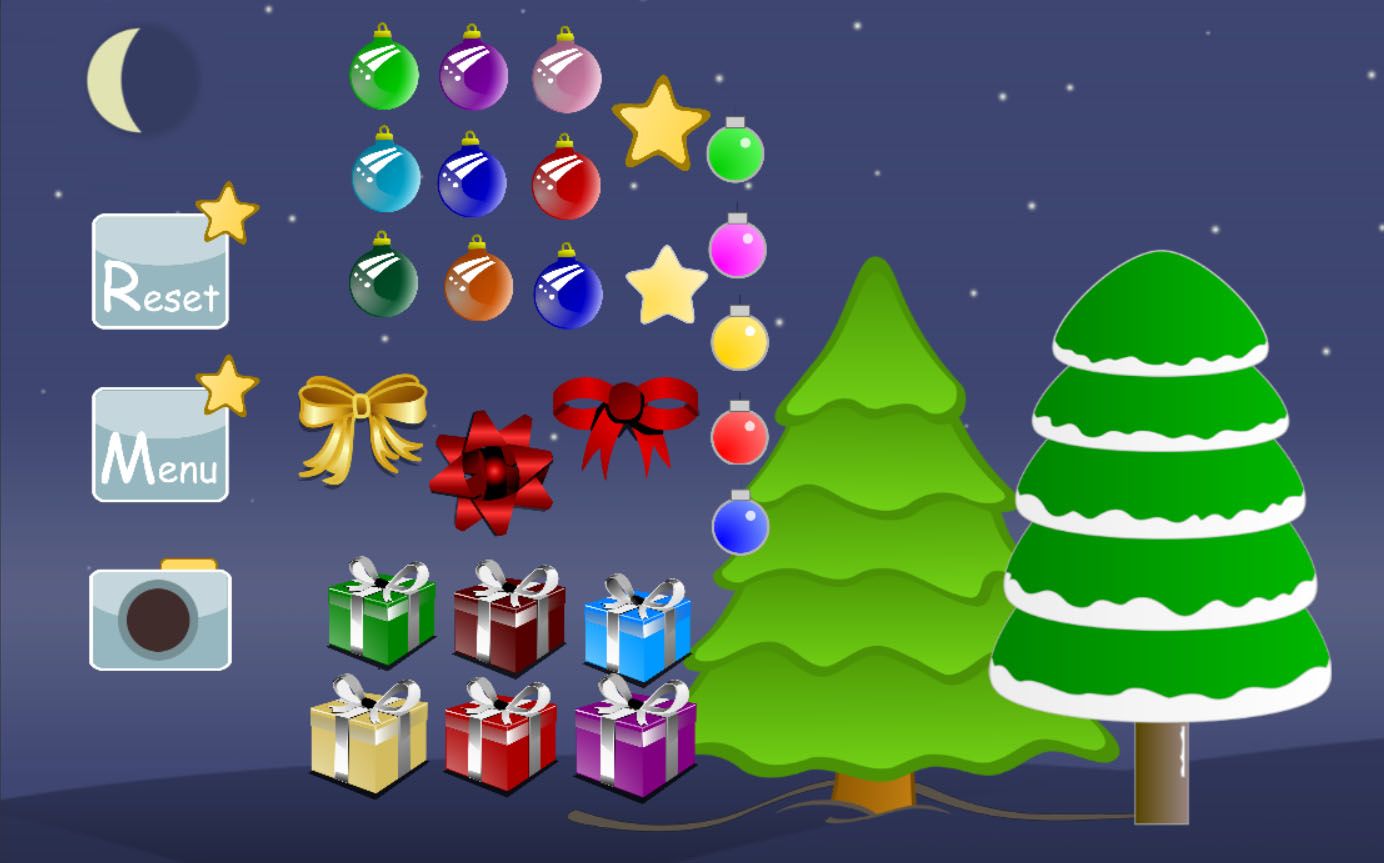
Task: Select the gold ribbon bow
Action: pos(362,423)
